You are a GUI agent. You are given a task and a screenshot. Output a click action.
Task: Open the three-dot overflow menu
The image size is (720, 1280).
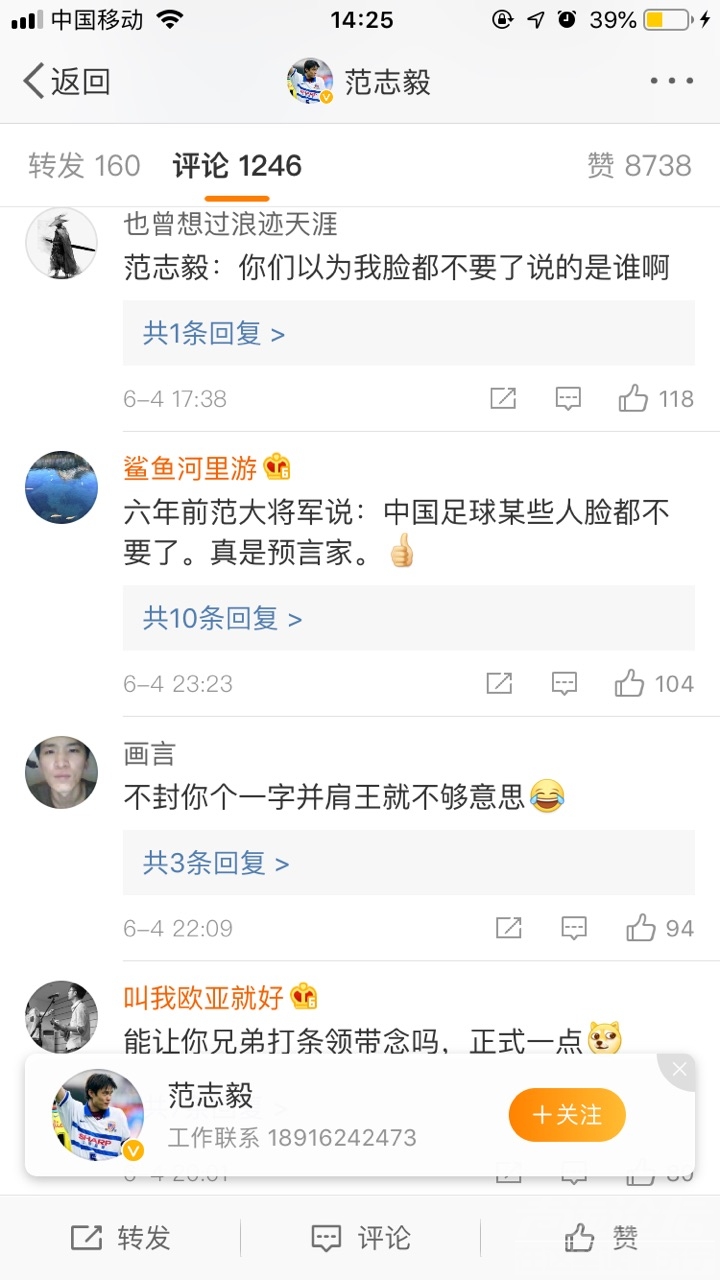(x=671, y=82)
